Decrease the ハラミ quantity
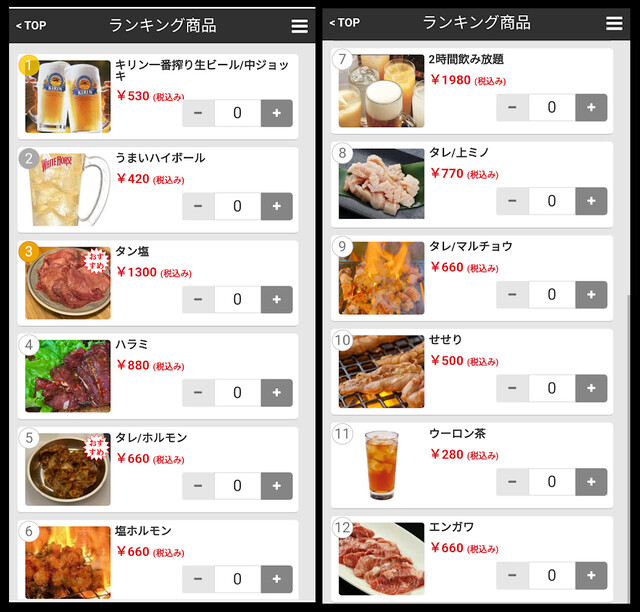The width and height of the screenshot is (640, 612). 198,392
